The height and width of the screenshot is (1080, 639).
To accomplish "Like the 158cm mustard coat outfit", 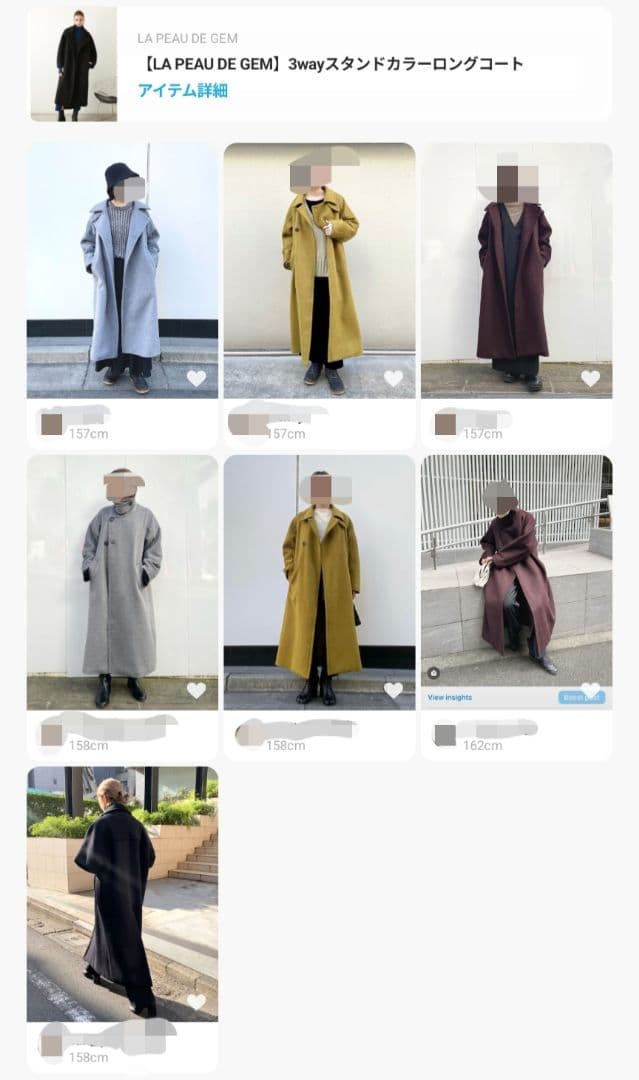I will click(x=393, y=690).
